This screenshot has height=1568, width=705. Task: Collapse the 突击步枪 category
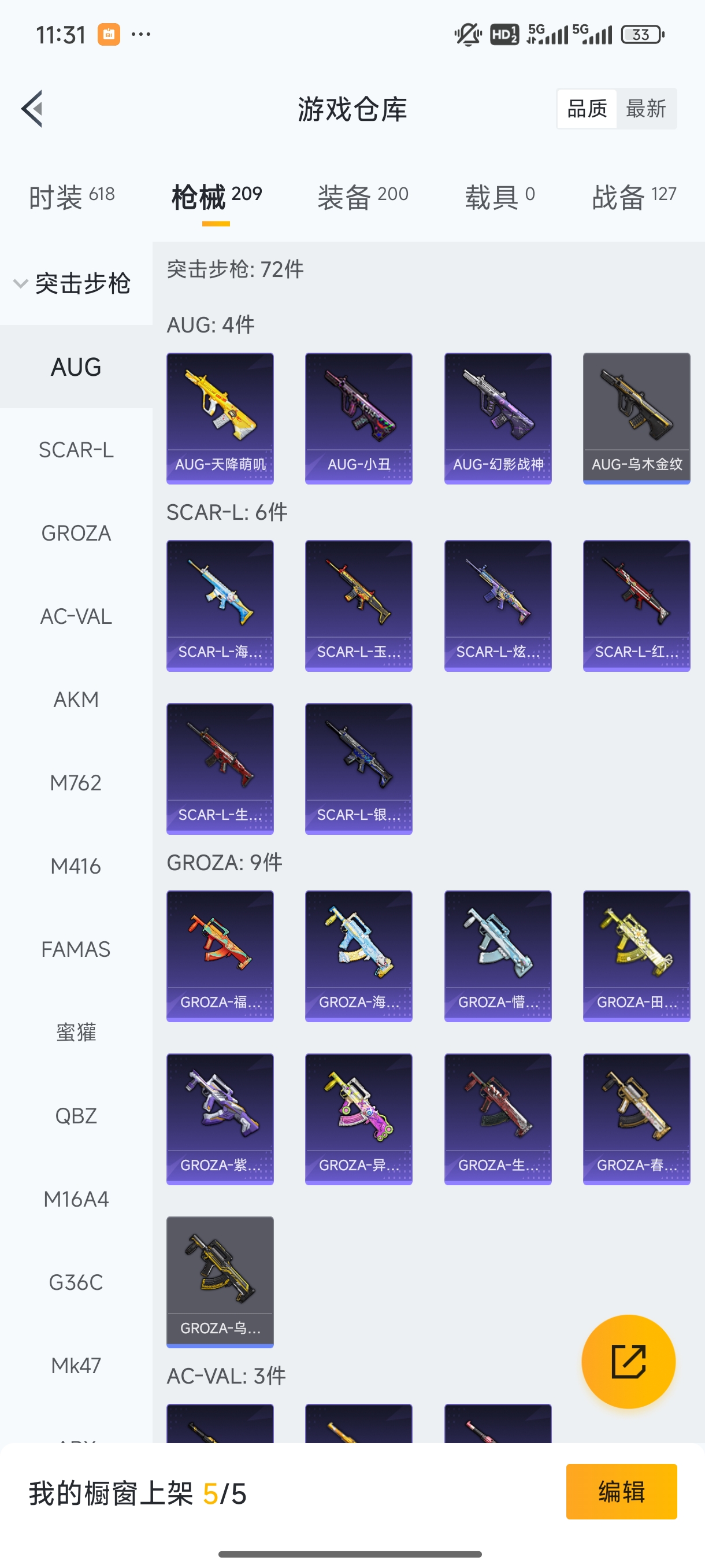(x=73, y=284)
